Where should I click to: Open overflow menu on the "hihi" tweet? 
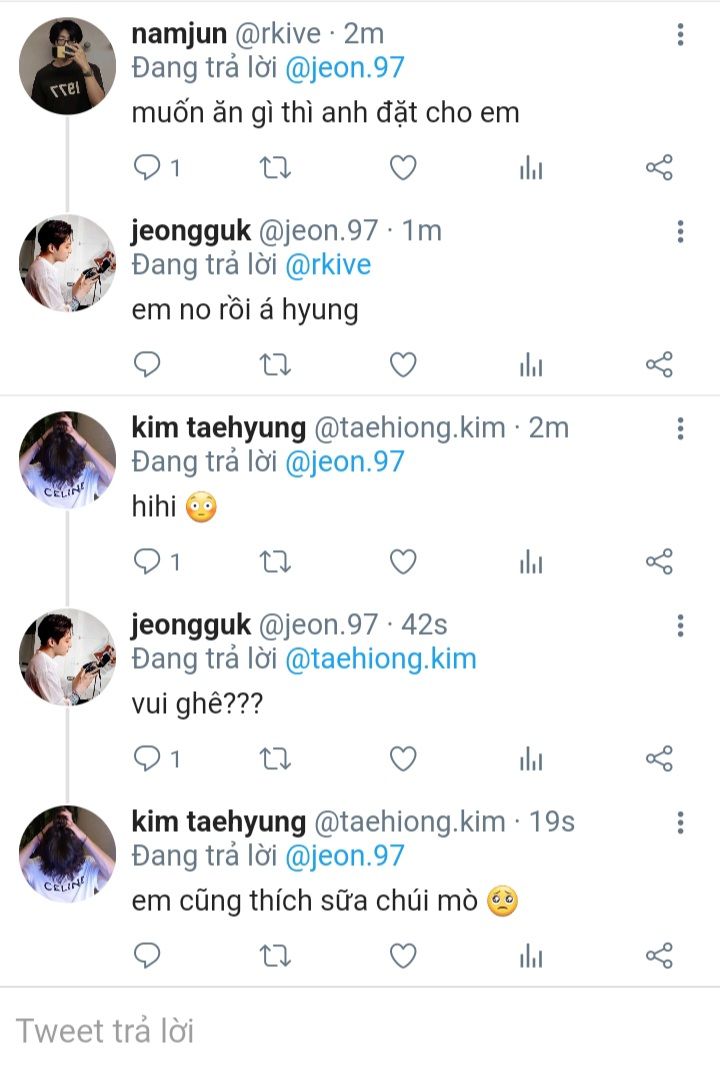[x=680, y=429]
